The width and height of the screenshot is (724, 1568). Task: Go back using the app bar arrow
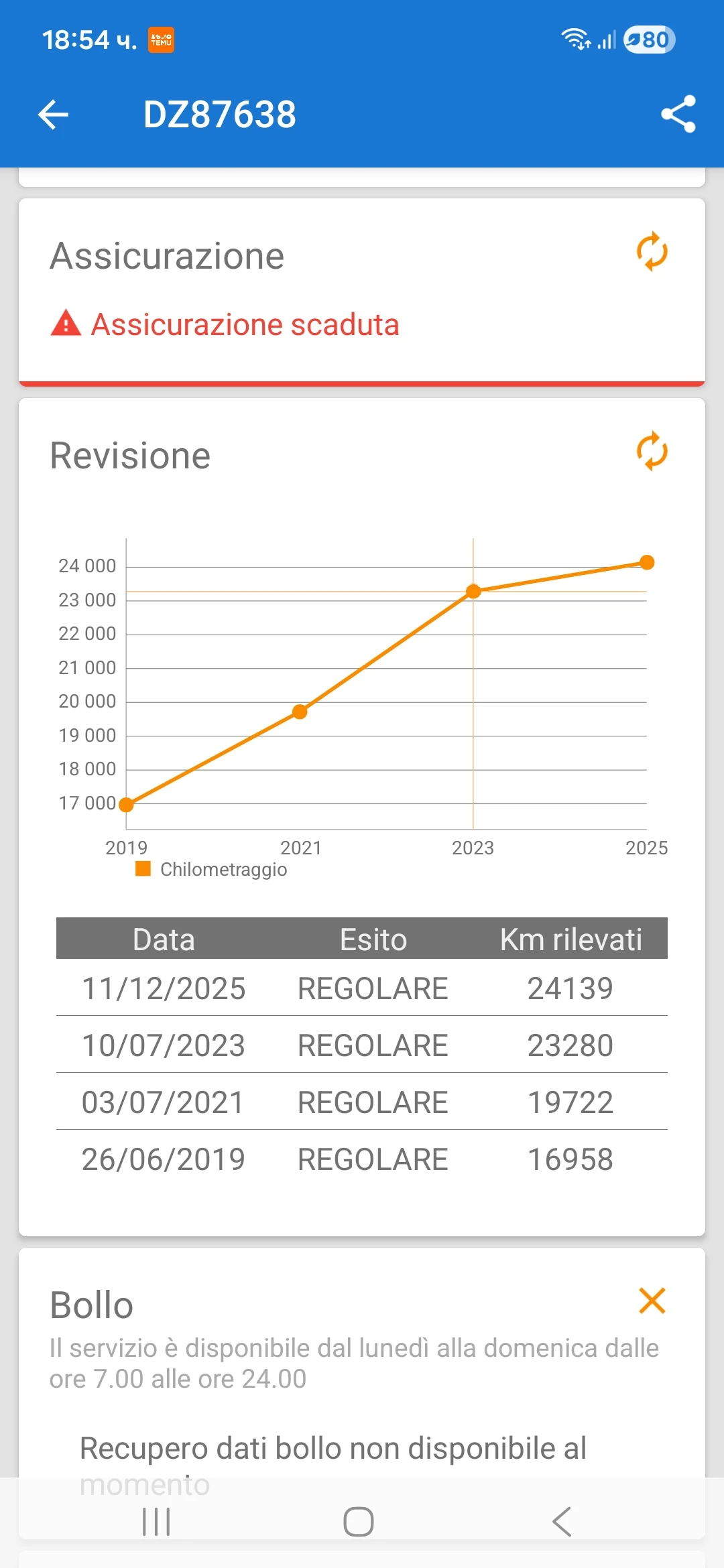(x=54, y=115)
